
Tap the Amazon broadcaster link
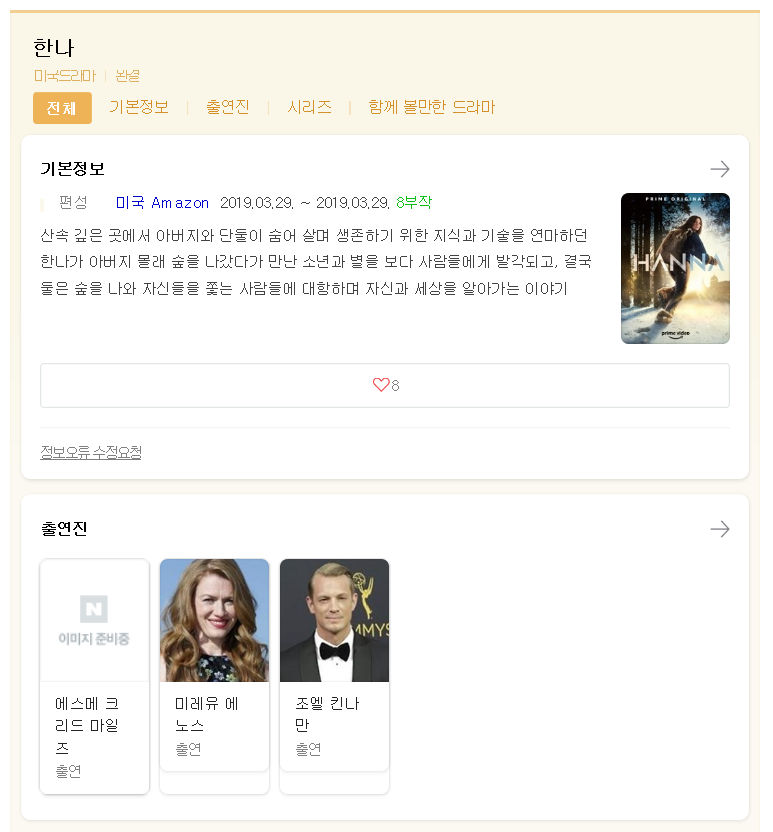click(180, 203)
